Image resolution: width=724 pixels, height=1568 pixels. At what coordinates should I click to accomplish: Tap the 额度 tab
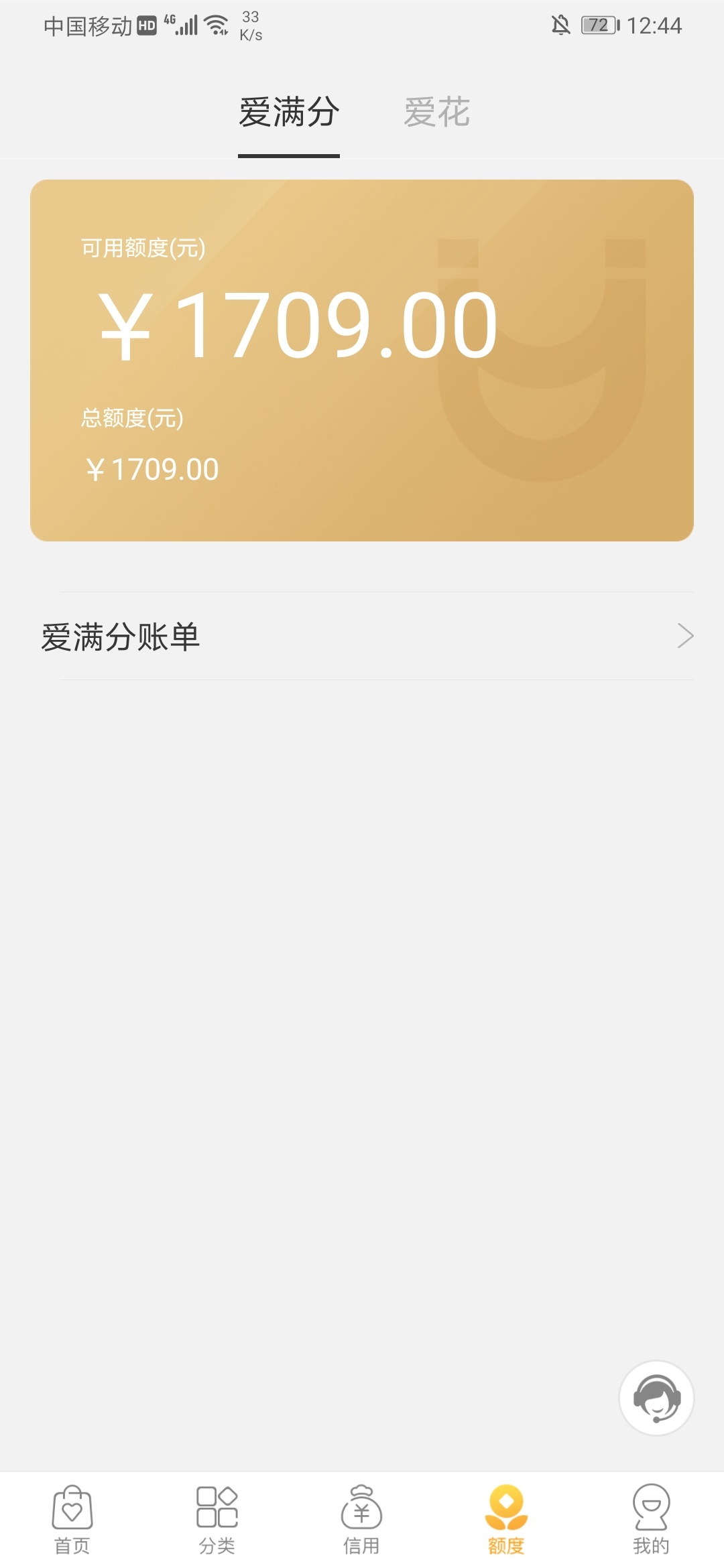pos(506,1520)
